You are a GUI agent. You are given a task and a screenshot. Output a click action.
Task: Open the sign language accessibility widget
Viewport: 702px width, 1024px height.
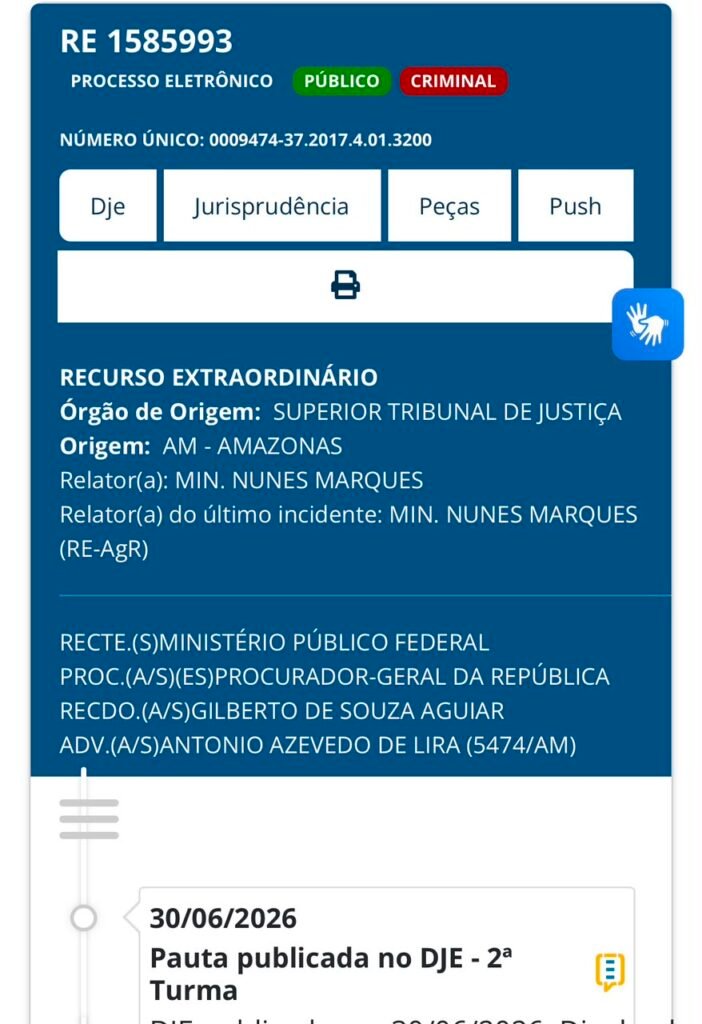click(648, 324)
